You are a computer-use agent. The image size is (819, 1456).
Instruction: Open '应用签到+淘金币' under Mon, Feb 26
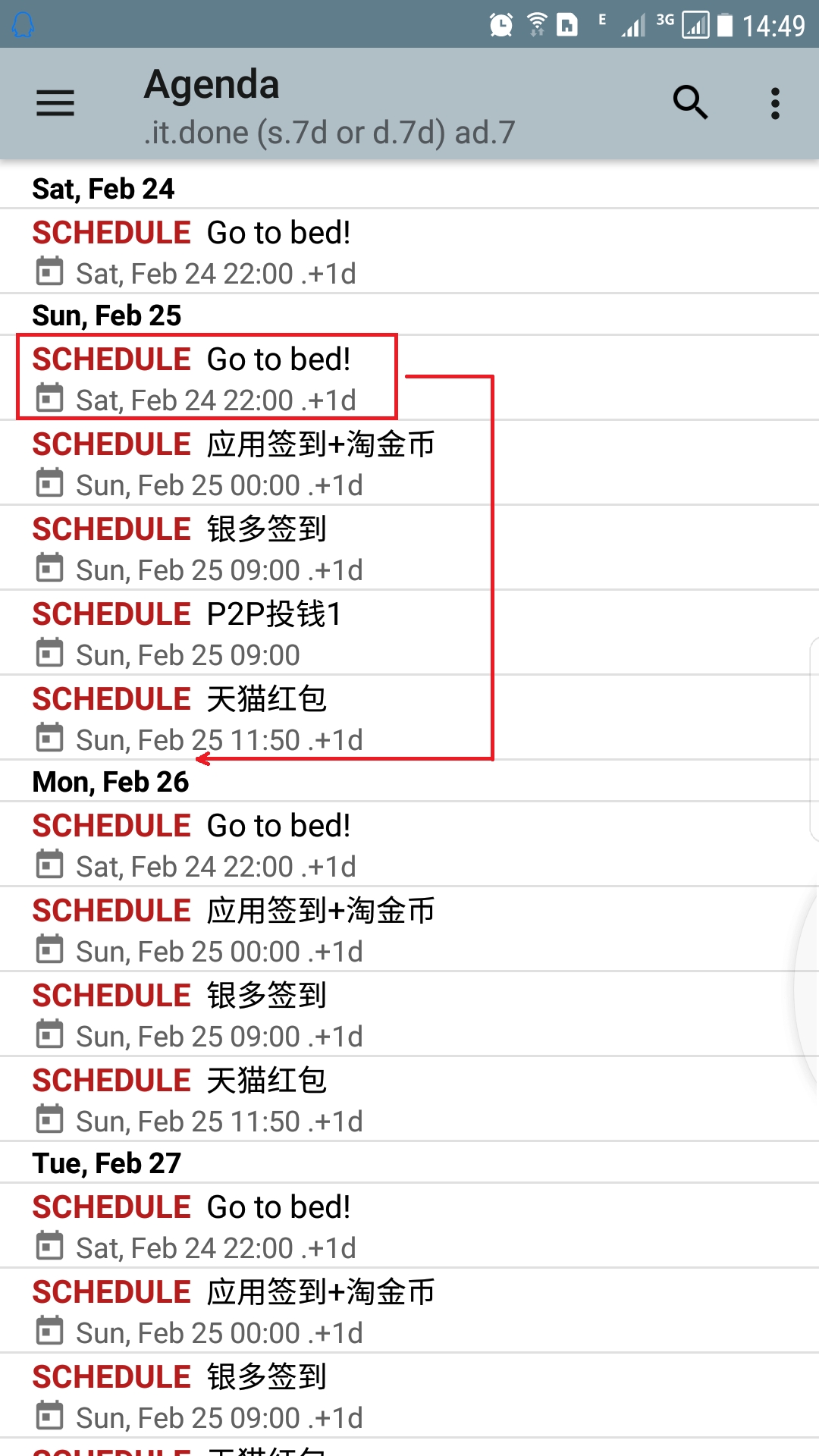409,930
